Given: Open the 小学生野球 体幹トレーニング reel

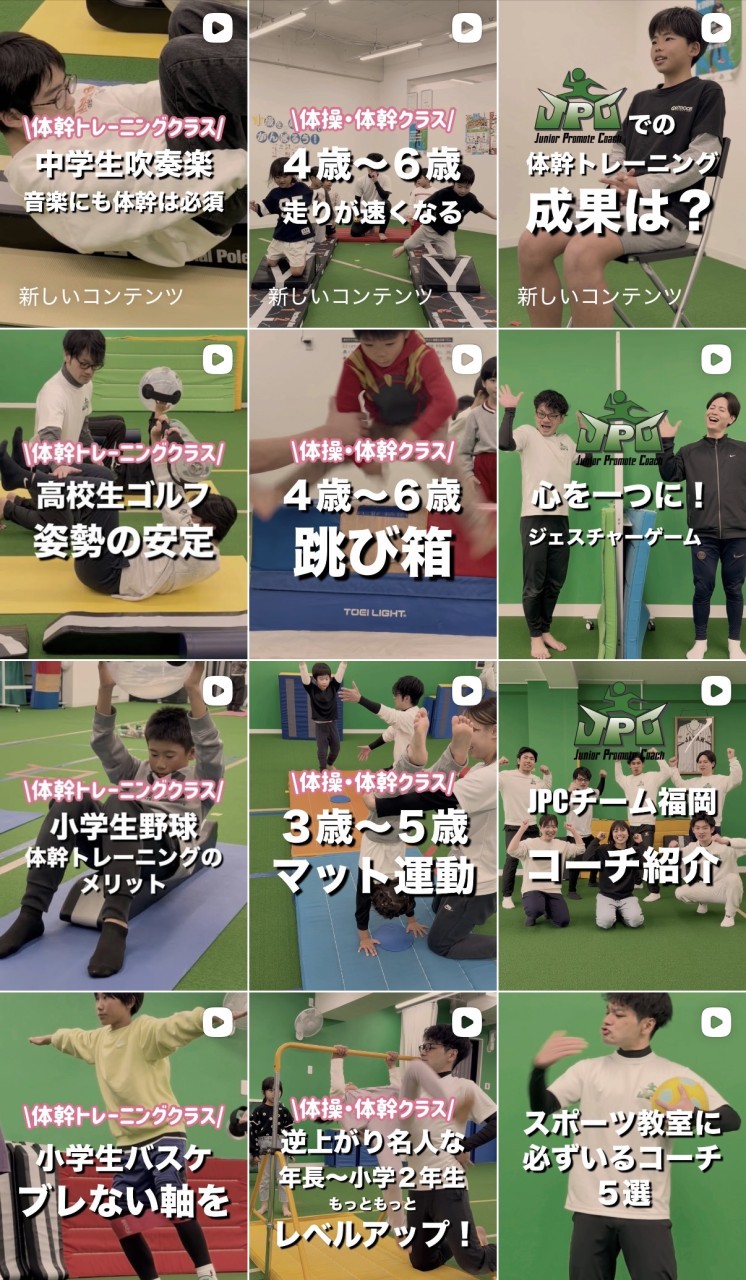Looking at the screenshot, I should click(123, 826).
